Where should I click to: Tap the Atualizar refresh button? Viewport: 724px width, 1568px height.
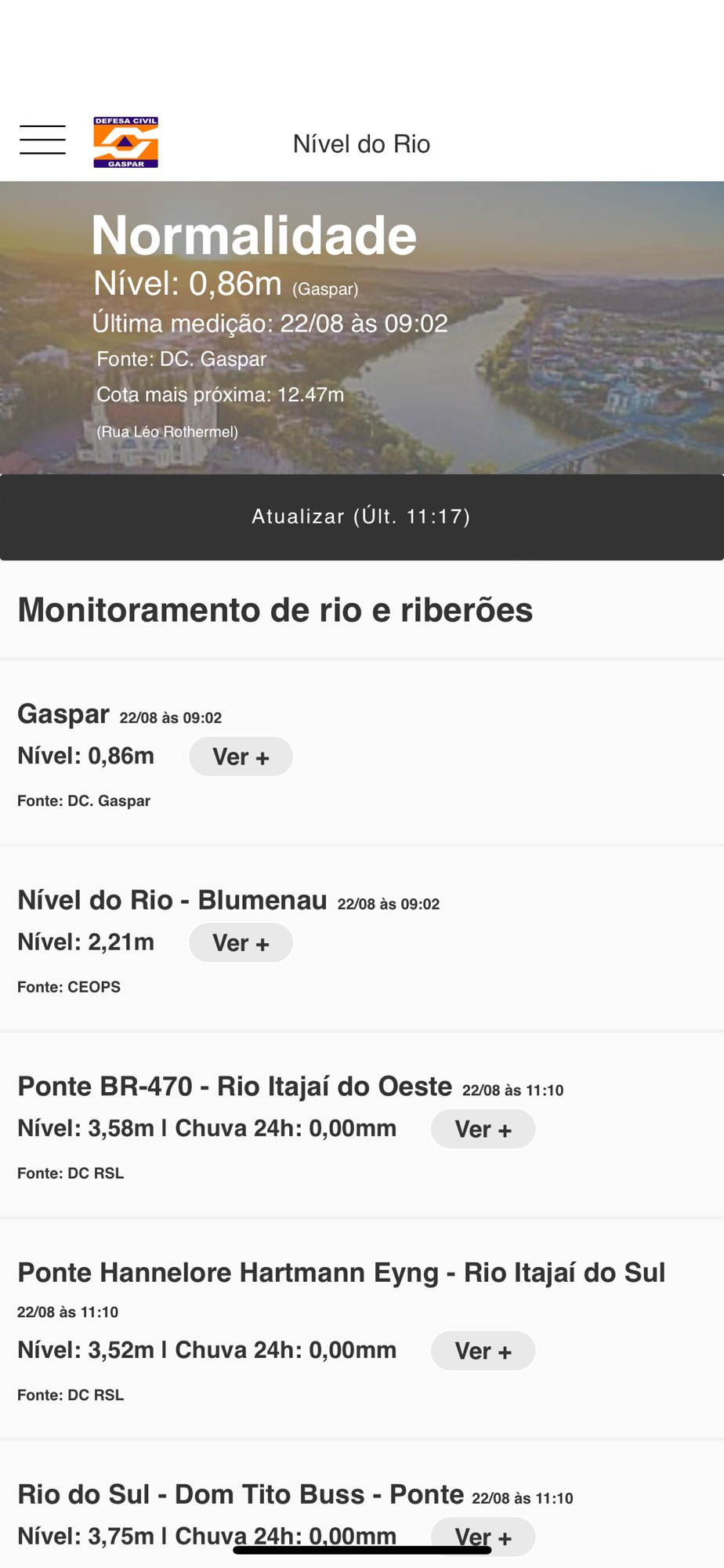coord(361,517)
